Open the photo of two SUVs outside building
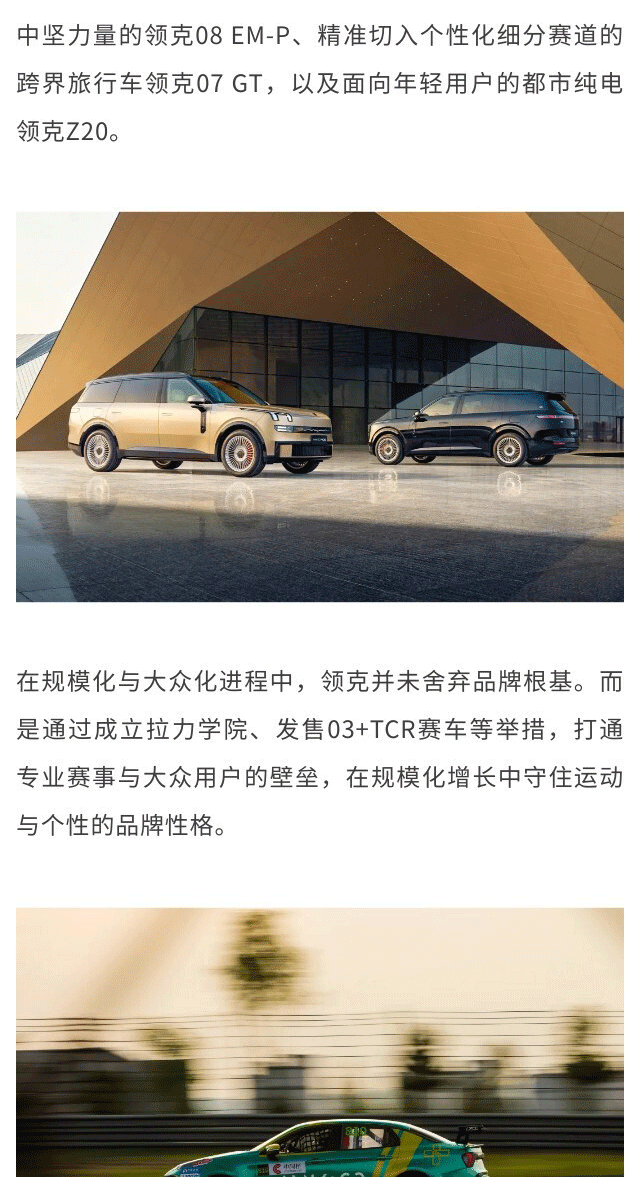The image size is (640, 1177). point(320,406)
